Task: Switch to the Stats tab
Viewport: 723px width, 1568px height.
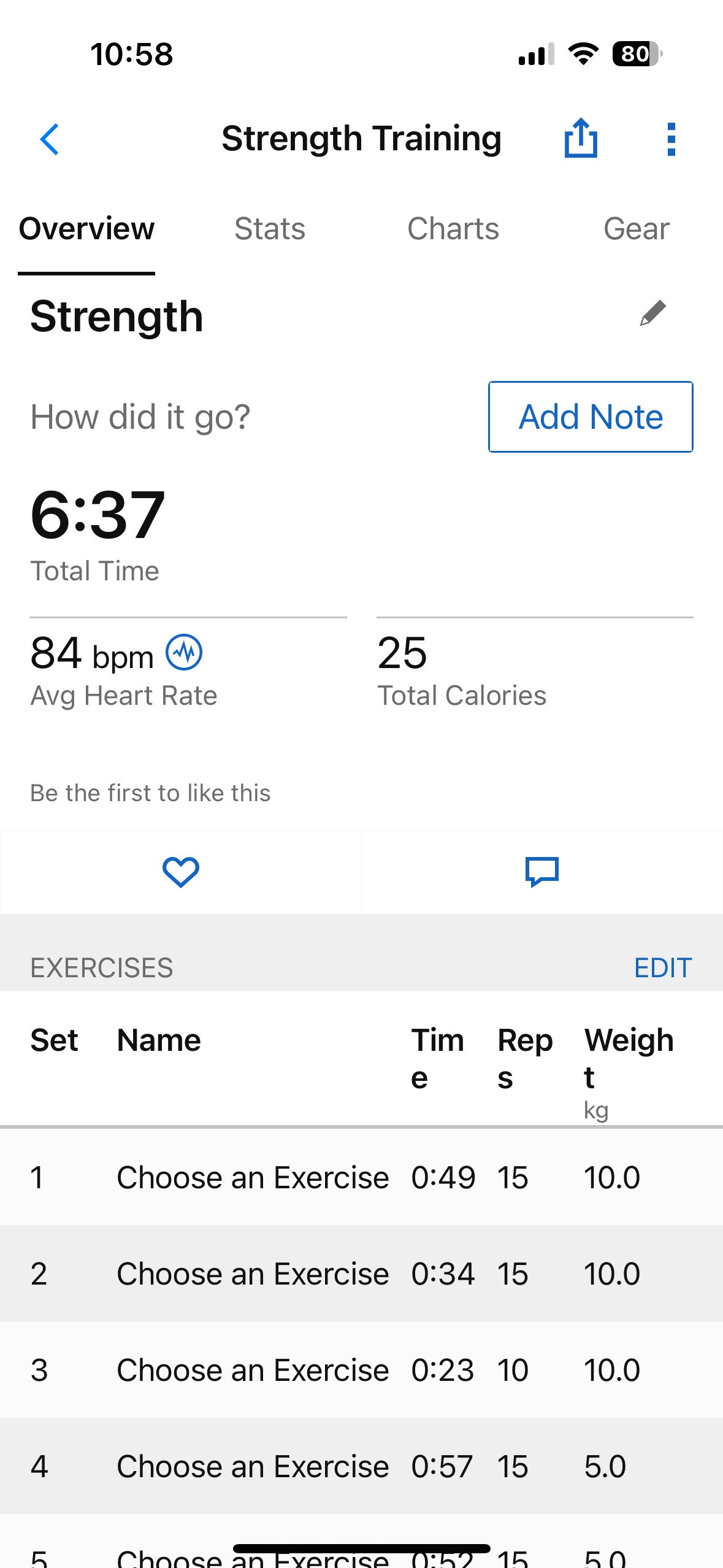Action: 270,229
